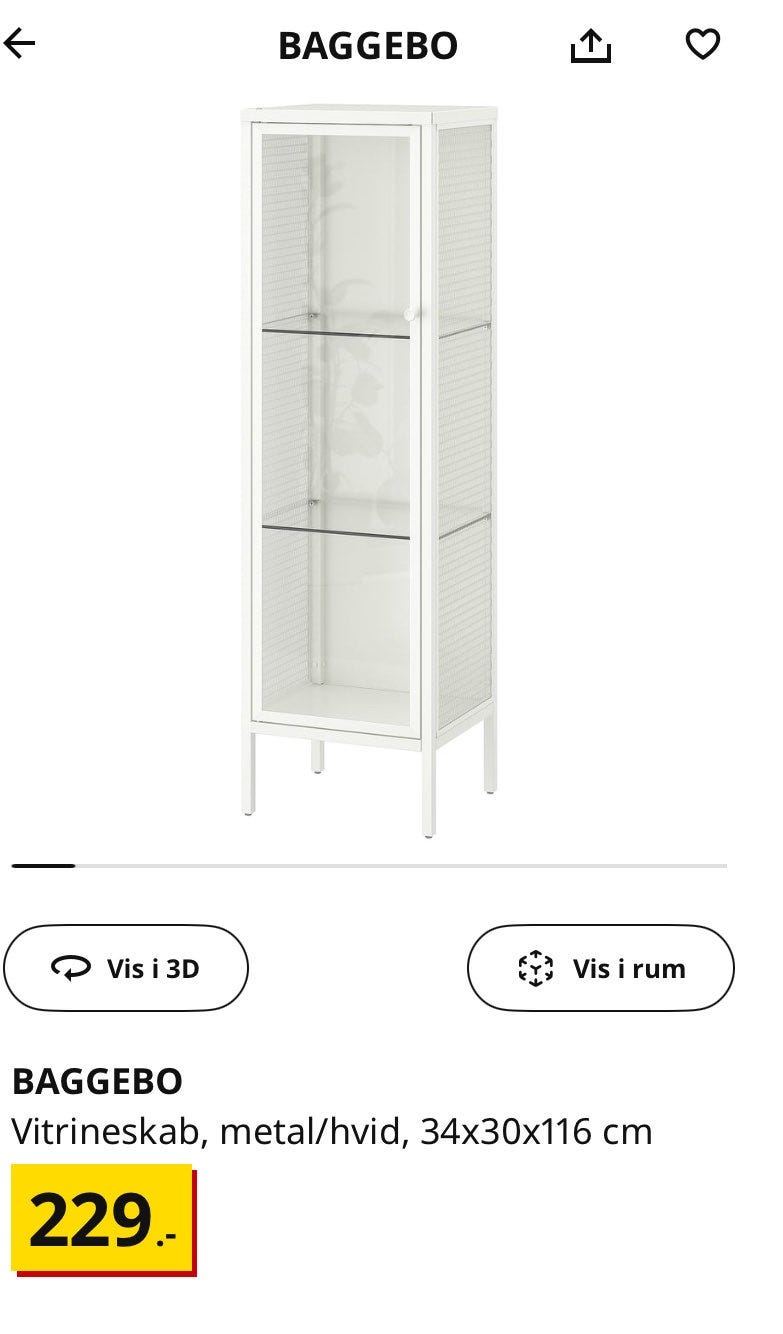Select the 3D rotation icon in Vis i 3D

coord(70,967)
